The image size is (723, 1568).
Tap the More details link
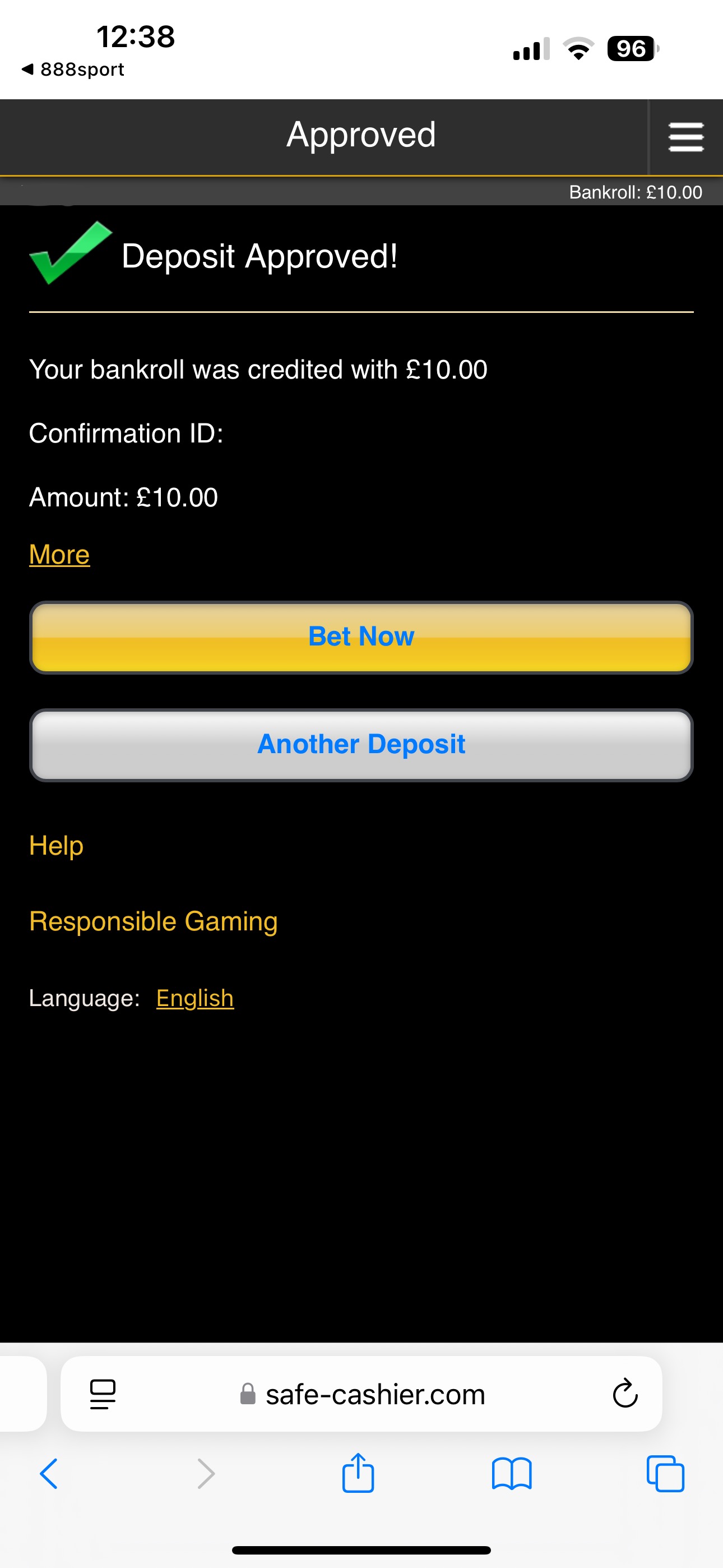point(59,555)
